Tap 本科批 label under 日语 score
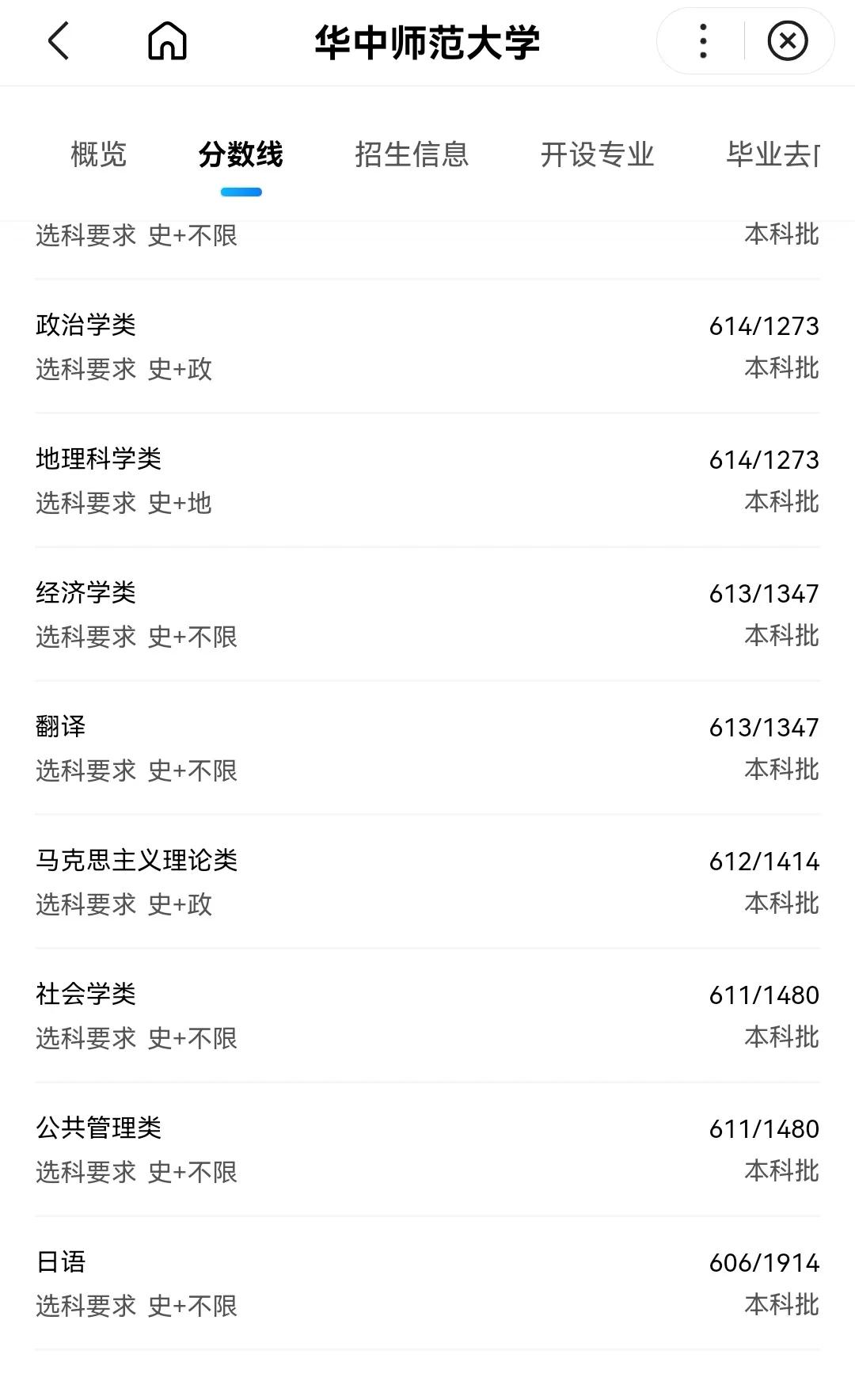The image size is (855, 1400). coord(782,1304)
